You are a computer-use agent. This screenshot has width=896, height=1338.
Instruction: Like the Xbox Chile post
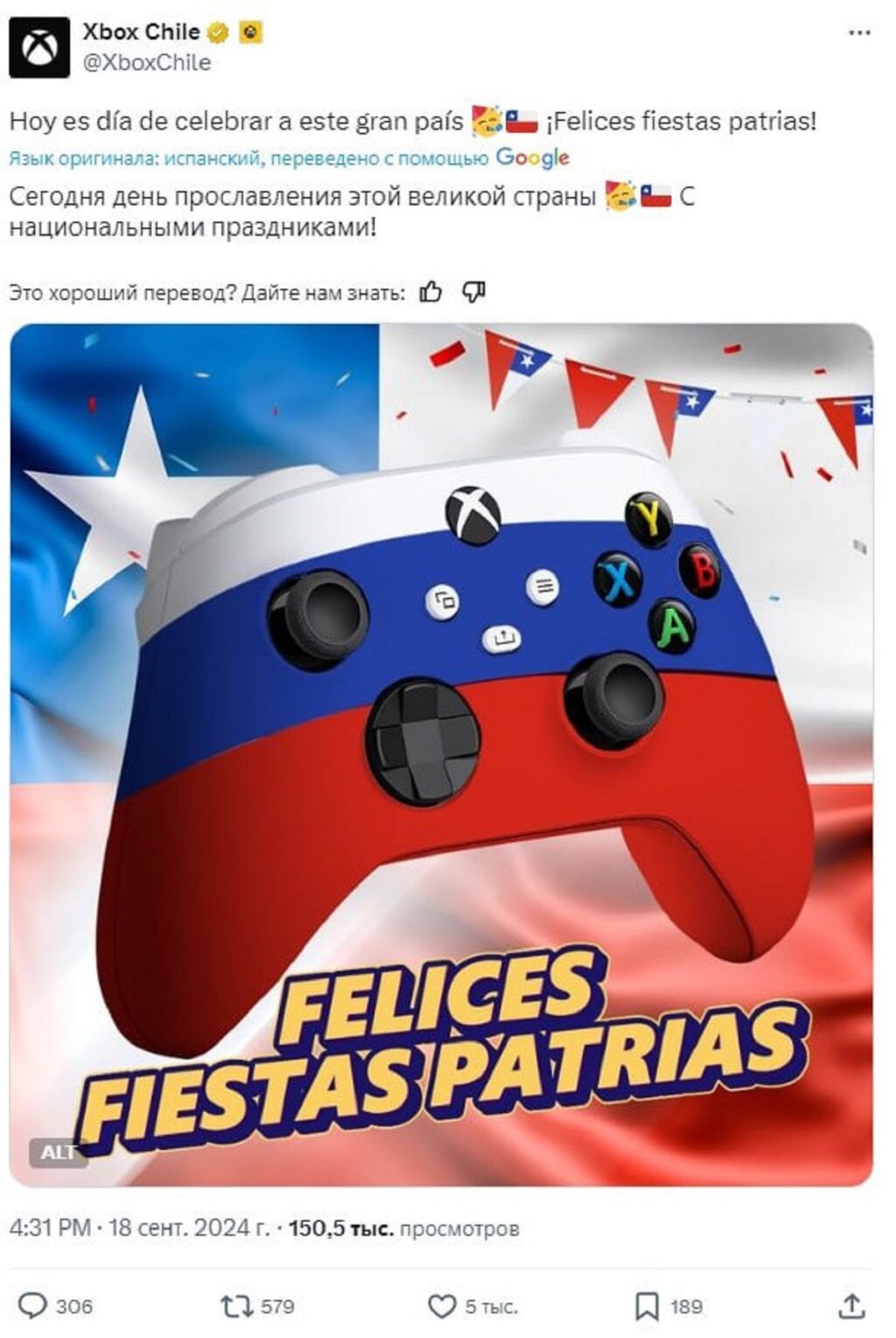point(441,1306)
